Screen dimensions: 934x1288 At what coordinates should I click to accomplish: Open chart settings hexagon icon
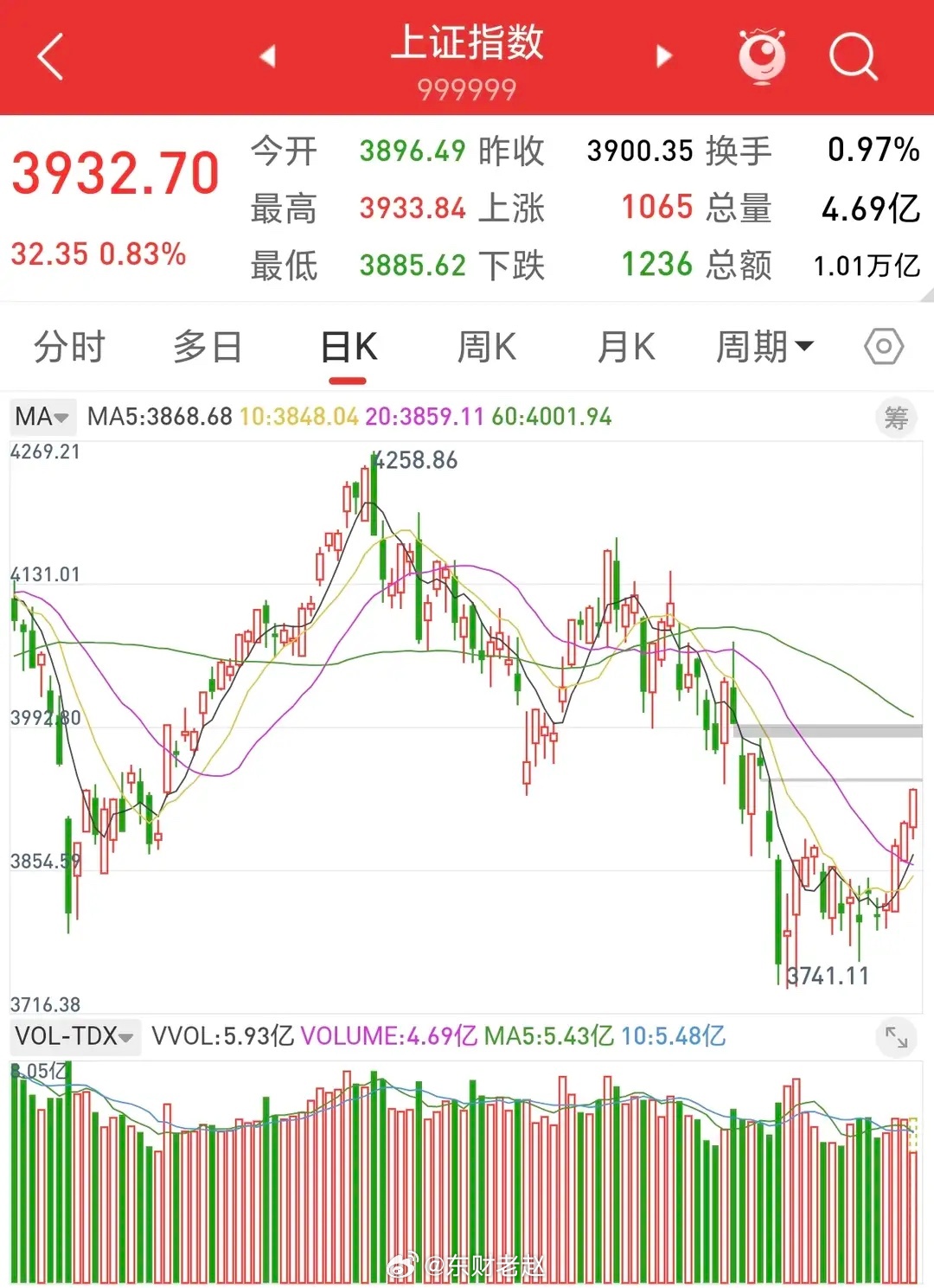click(884, 347)
